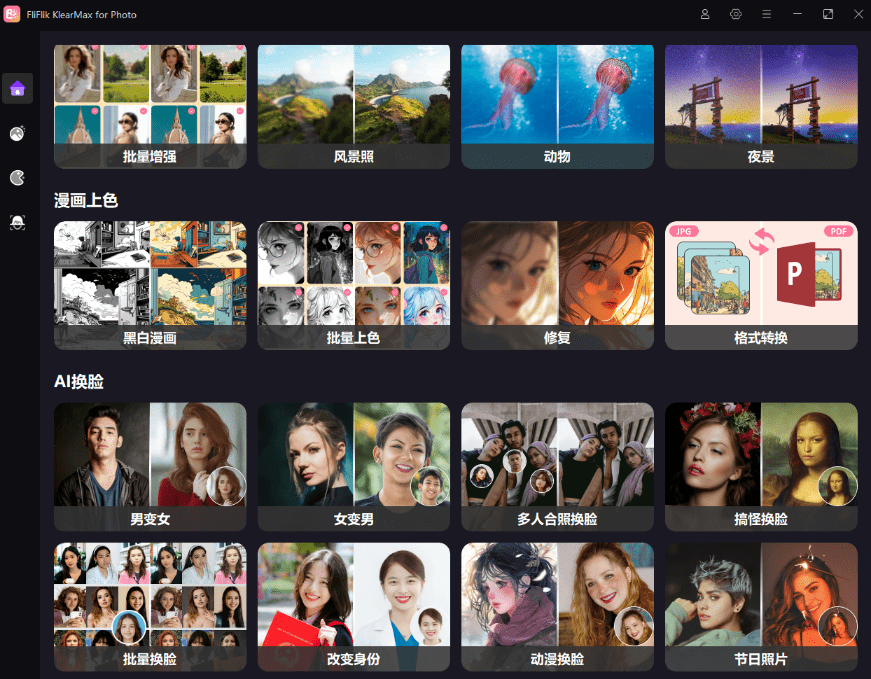This screenshot has width=871, height=679.
Task: Open the 男变女 face swap card
Action: [x=150, y=466]
